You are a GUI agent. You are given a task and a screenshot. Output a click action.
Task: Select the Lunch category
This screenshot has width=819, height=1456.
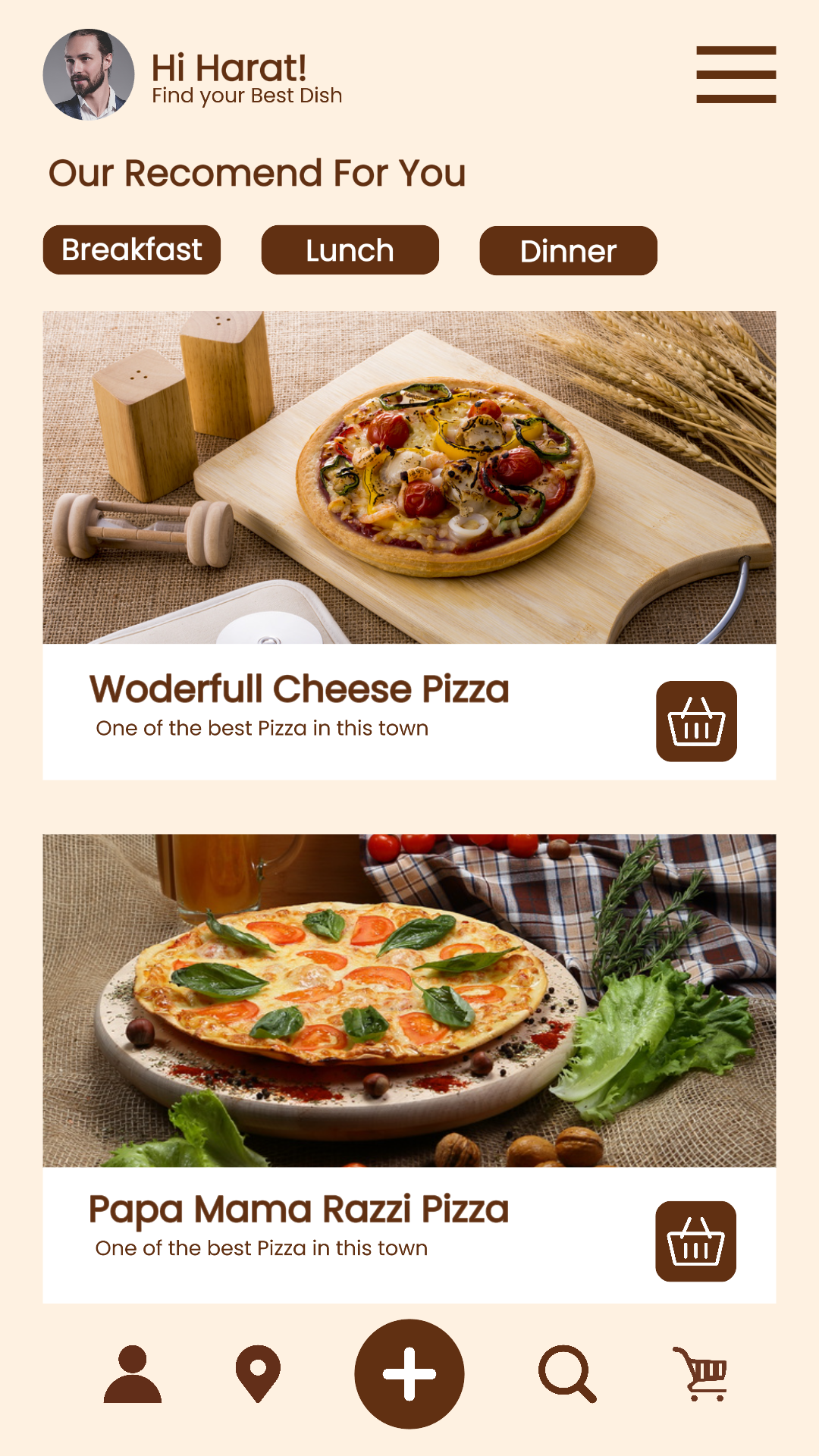click(x=350, y=250)
